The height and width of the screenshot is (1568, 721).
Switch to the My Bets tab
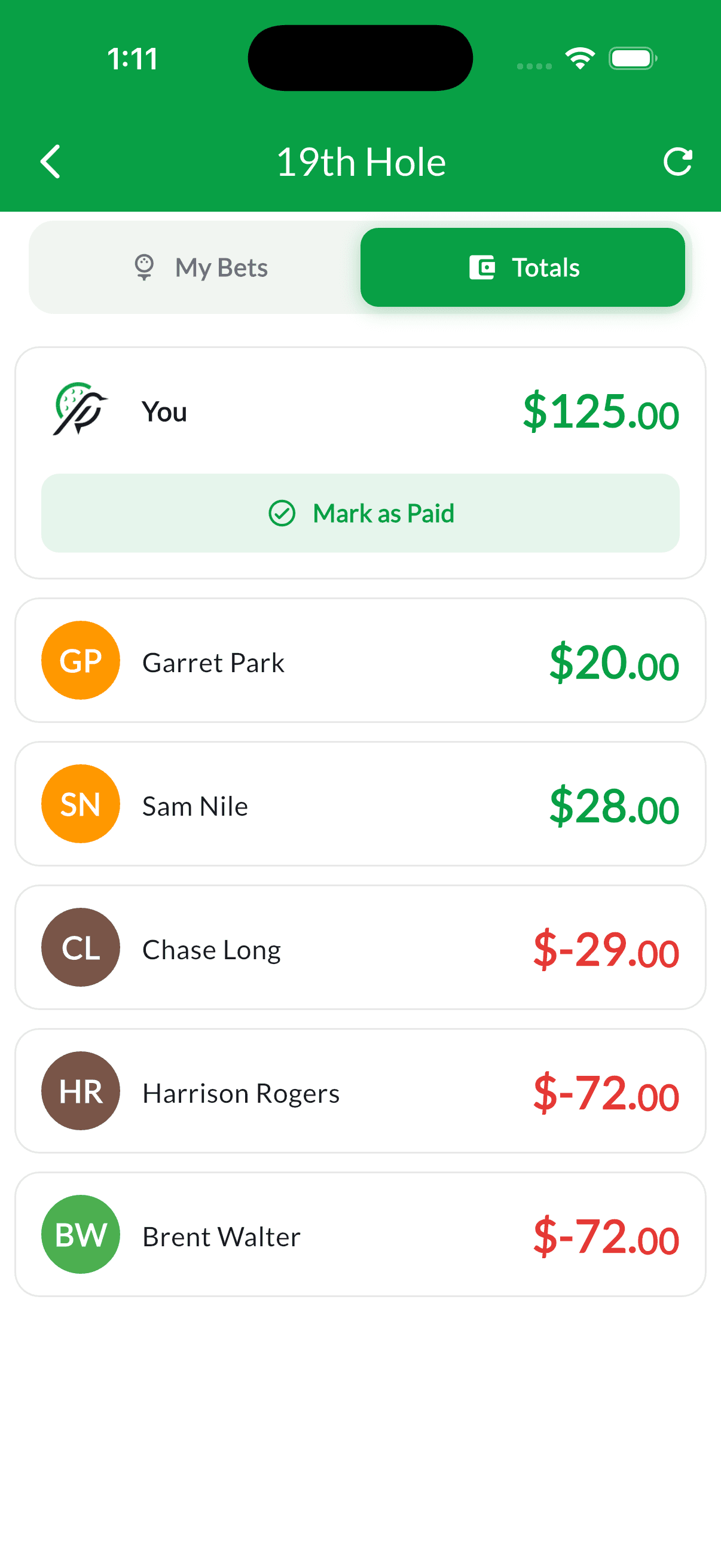[x=201, y=268]
